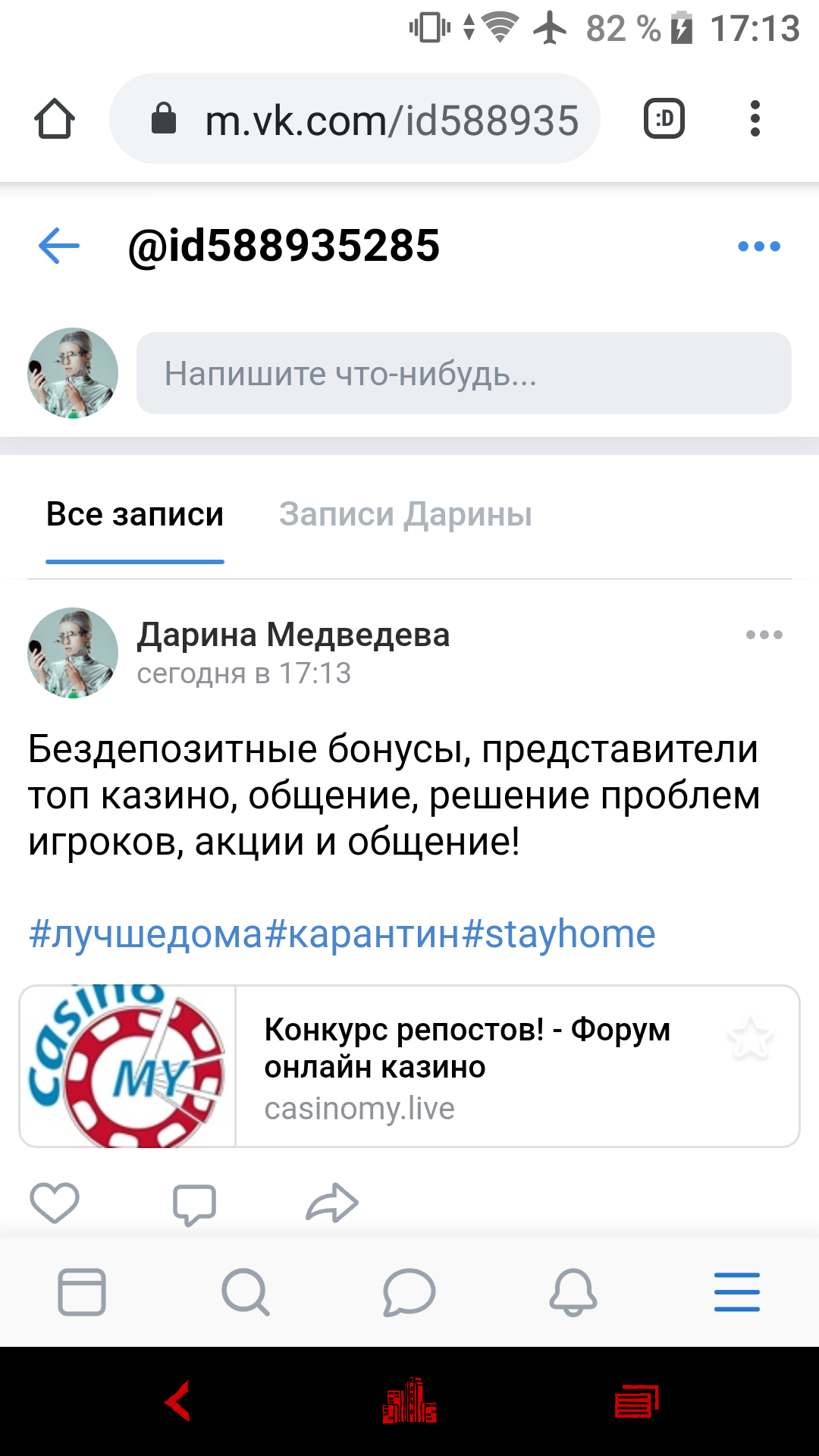Open the browser three-dot menu
The height and width of the screenshot is (1456, 819).
coord(755,119)
